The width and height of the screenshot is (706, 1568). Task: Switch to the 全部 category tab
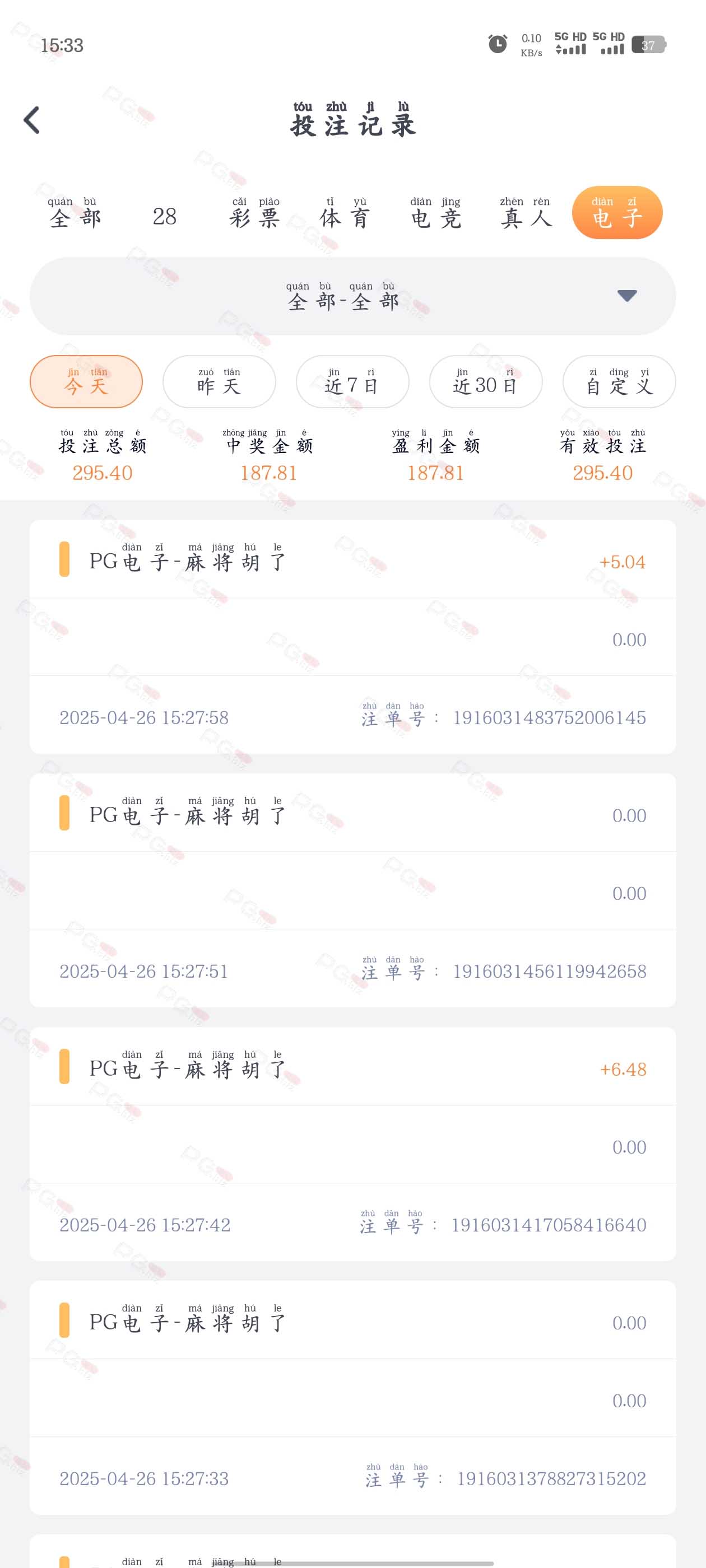pos(76,212)
